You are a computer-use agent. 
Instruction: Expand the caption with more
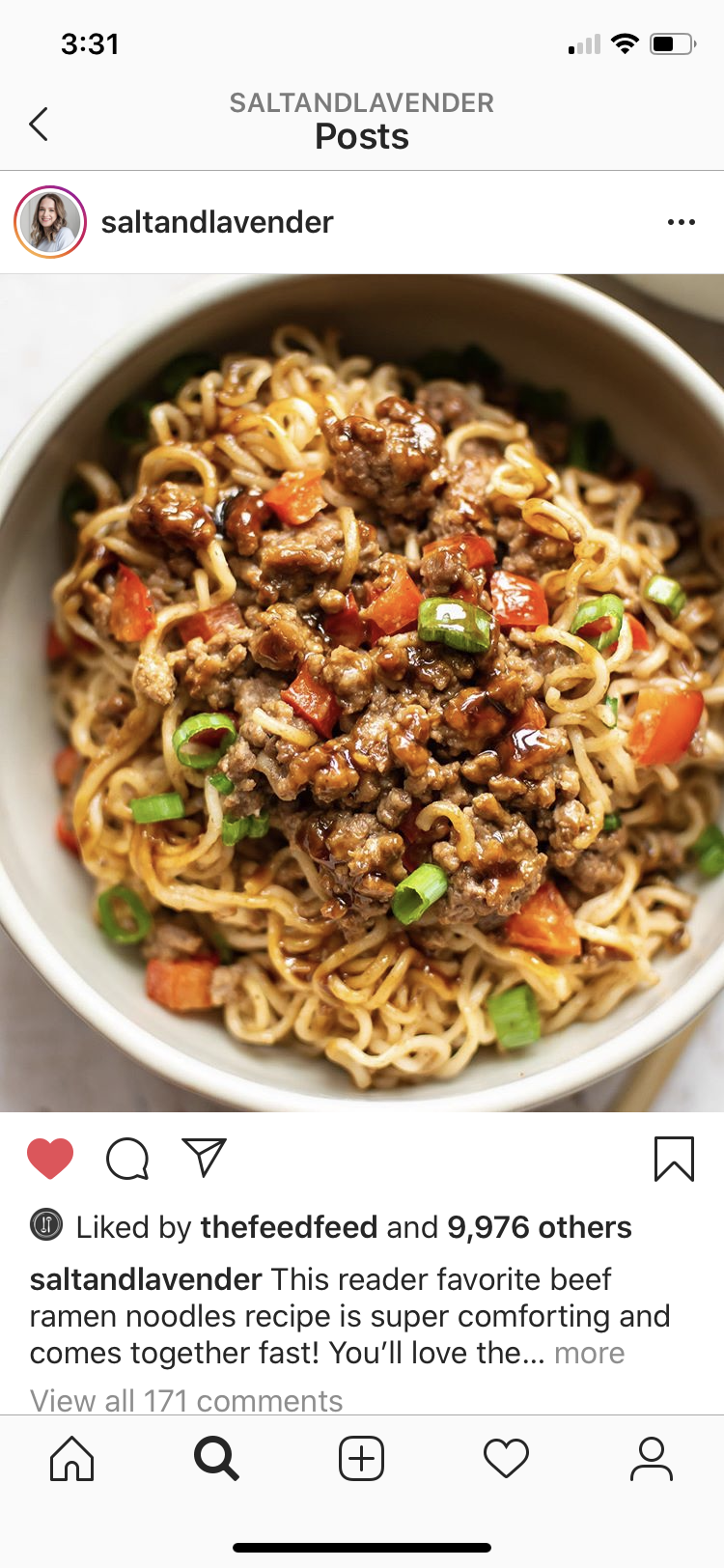pyautogui.click(x=589, y=1353)
